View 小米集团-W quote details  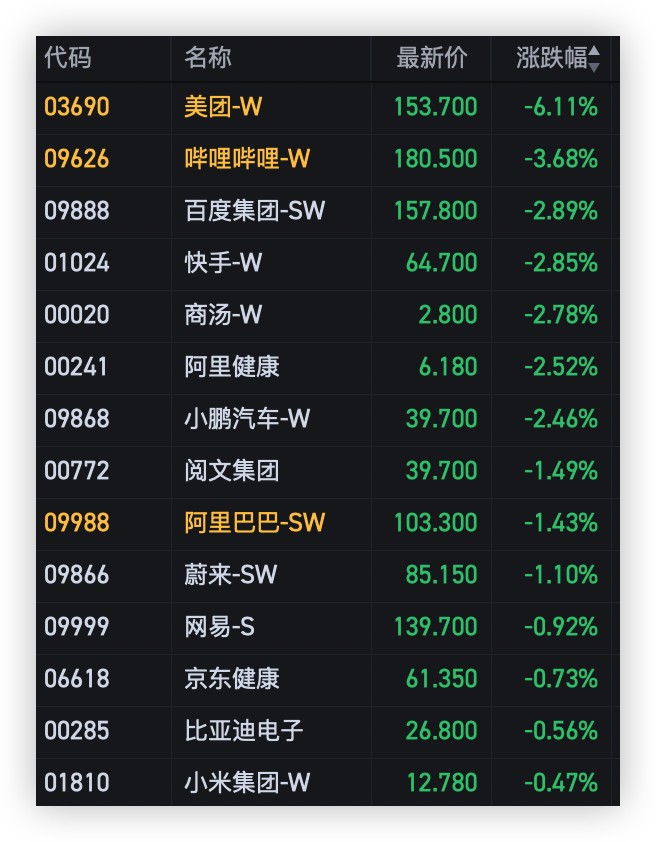point(247,783)
